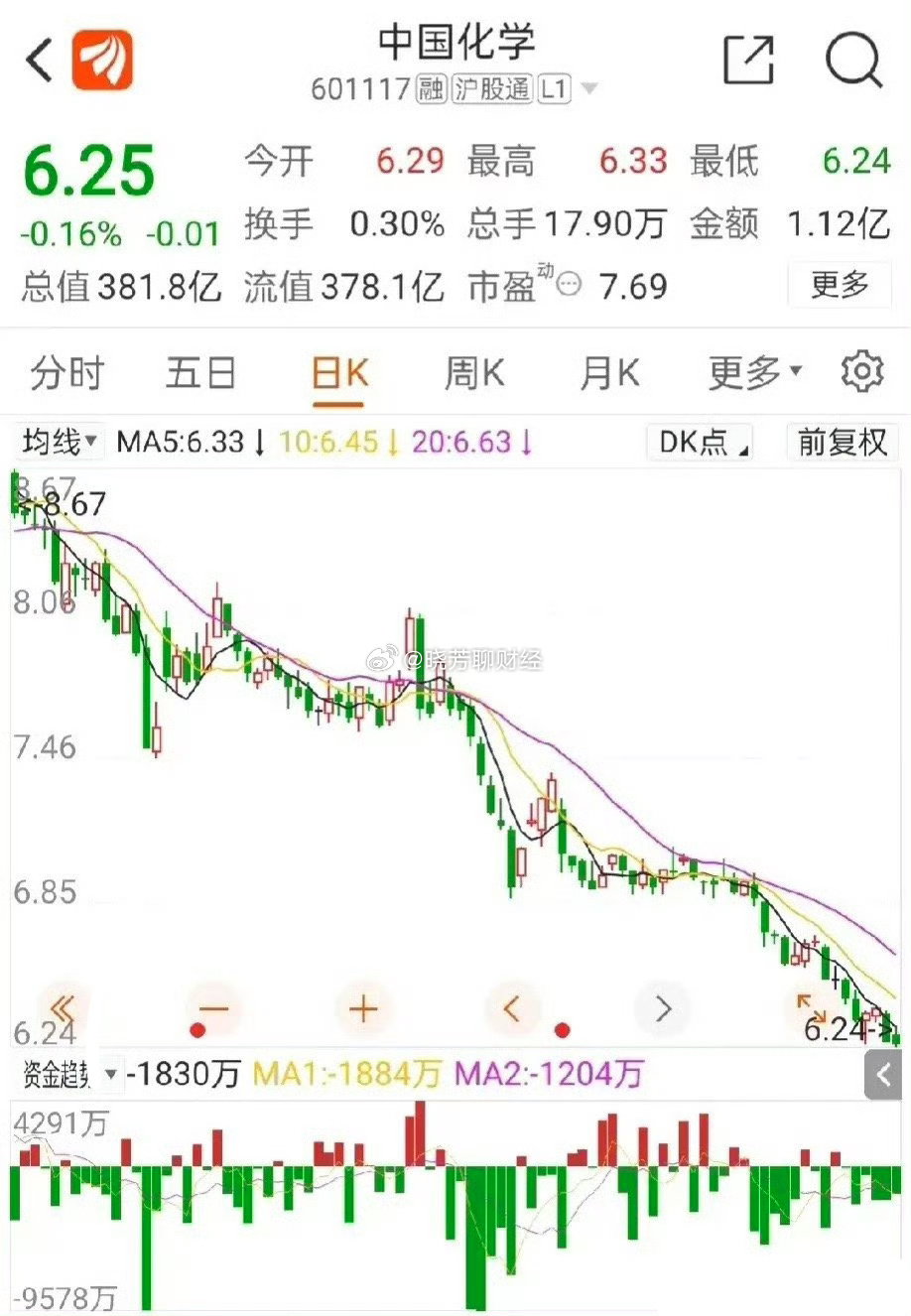Move chart one candle left

[512, 1009]
